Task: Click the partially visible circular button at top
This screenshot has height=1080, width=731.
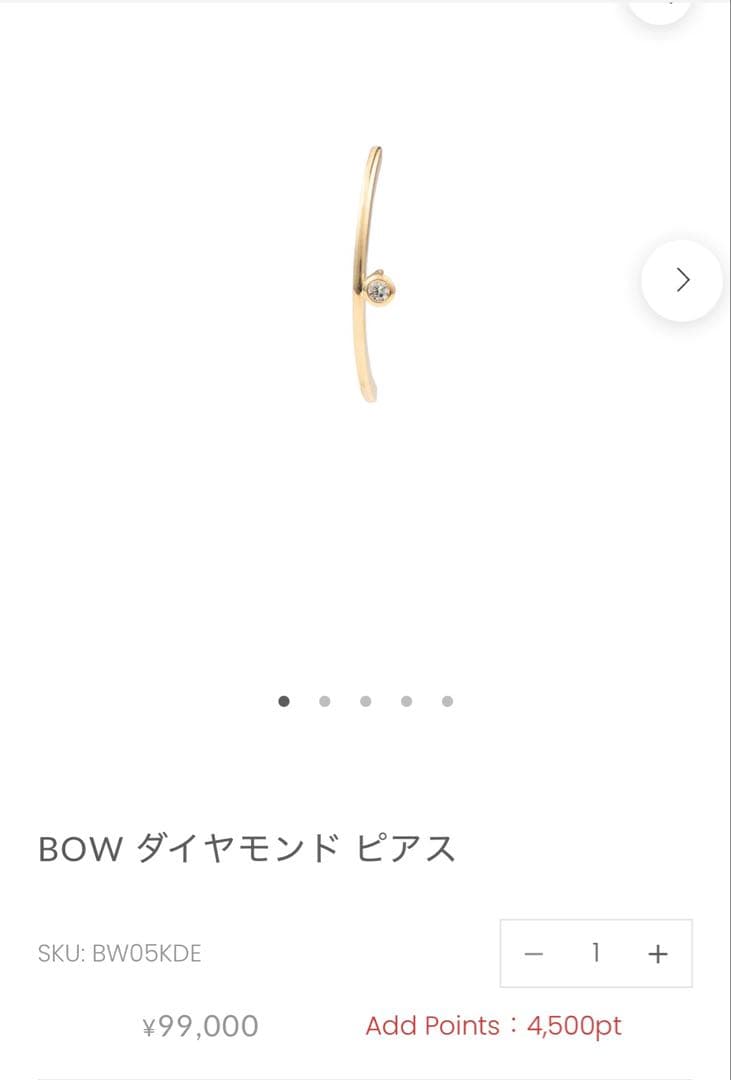Action: pyautogui.click(x=660, y=5)
